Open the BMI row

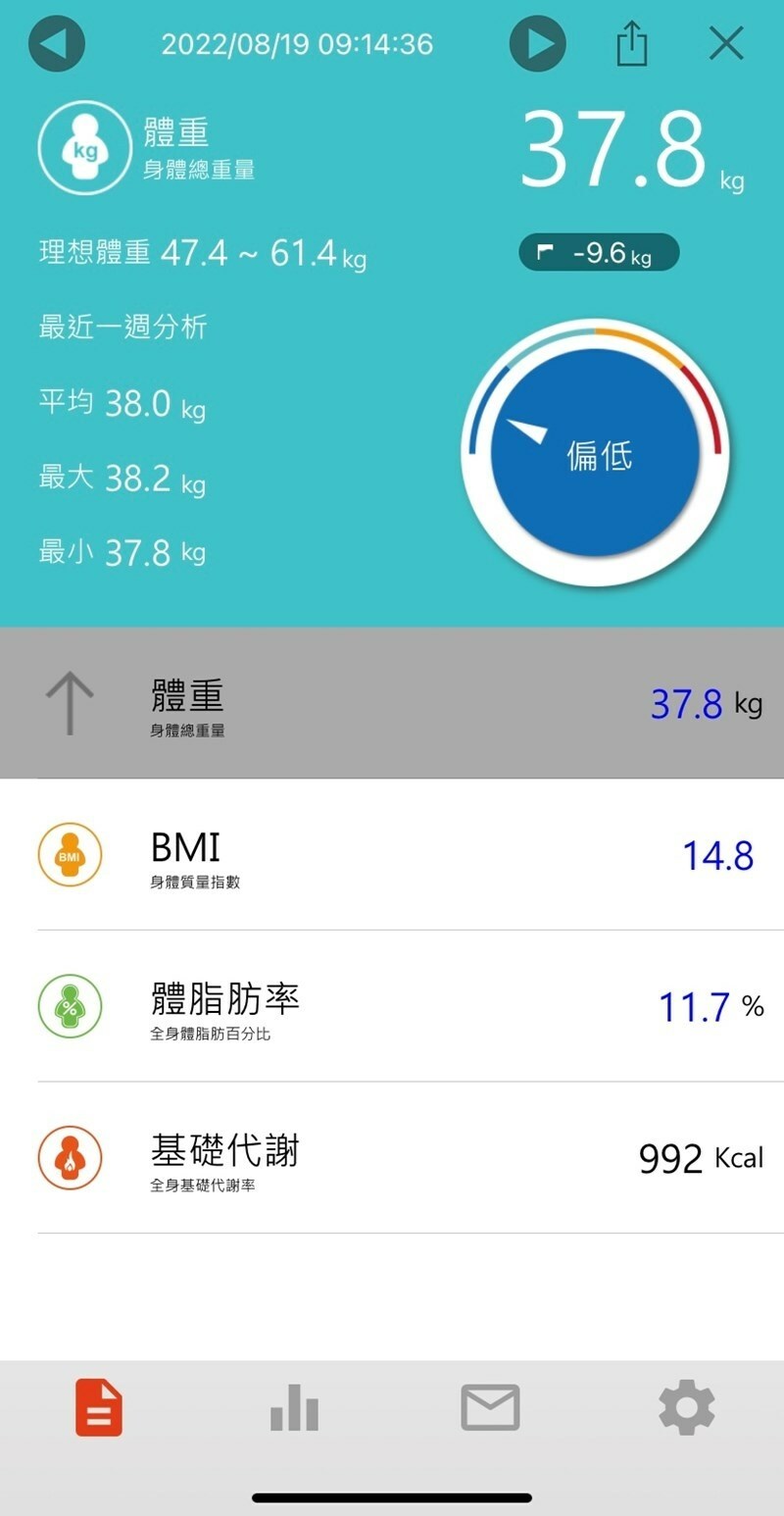(392, 855)
